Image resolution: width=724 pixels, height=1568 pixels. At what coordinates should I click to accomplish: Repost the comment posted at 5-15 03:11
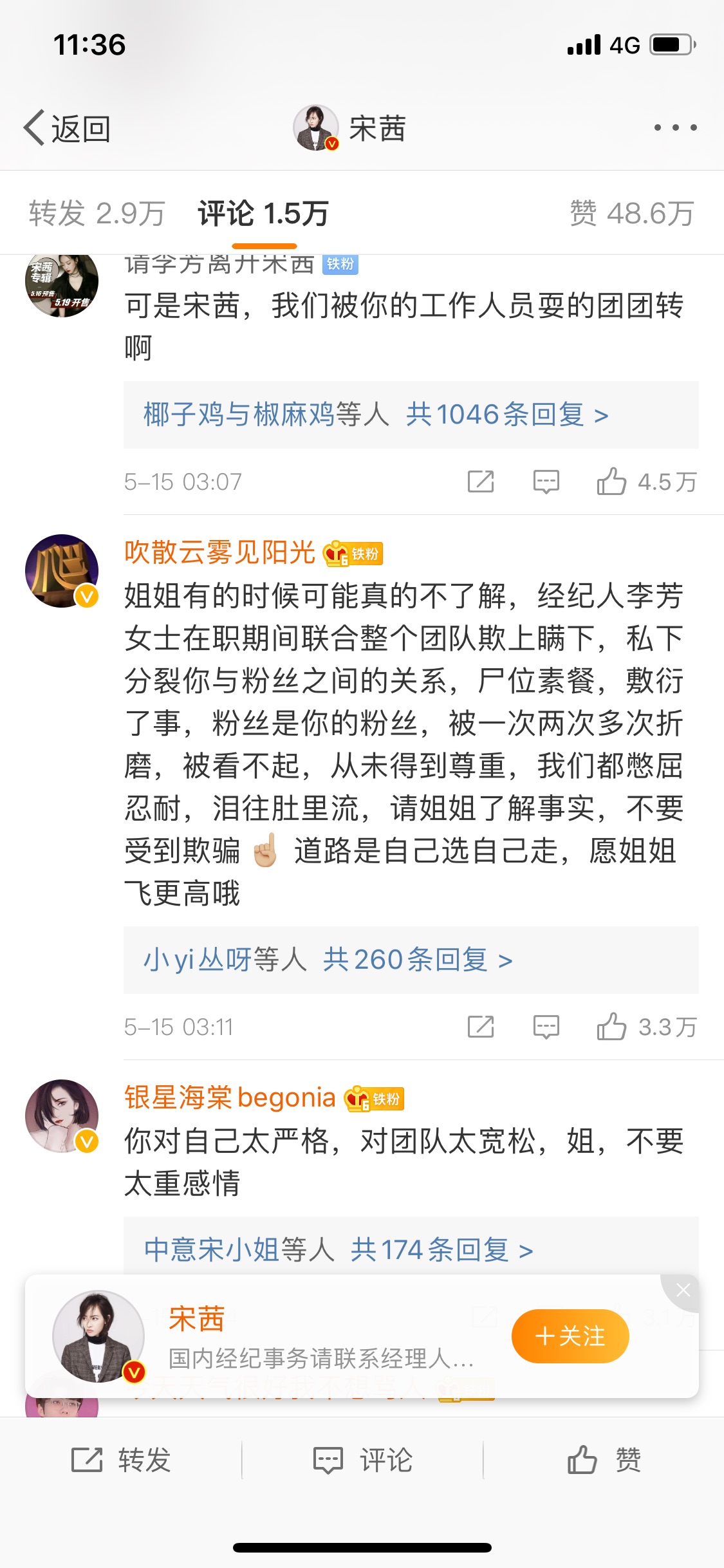pos(481,1027)
